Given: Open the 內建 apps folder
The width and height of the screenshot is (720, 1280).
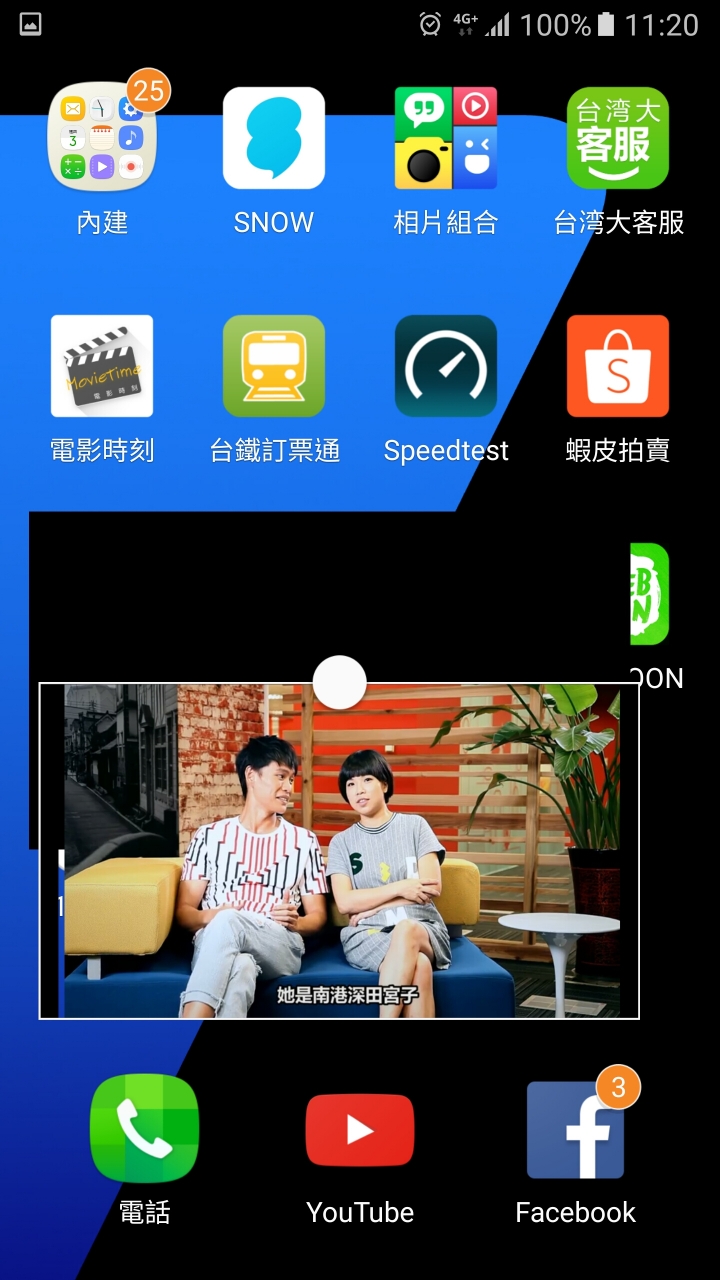Looking at the screenshot, I should point(102,138).
